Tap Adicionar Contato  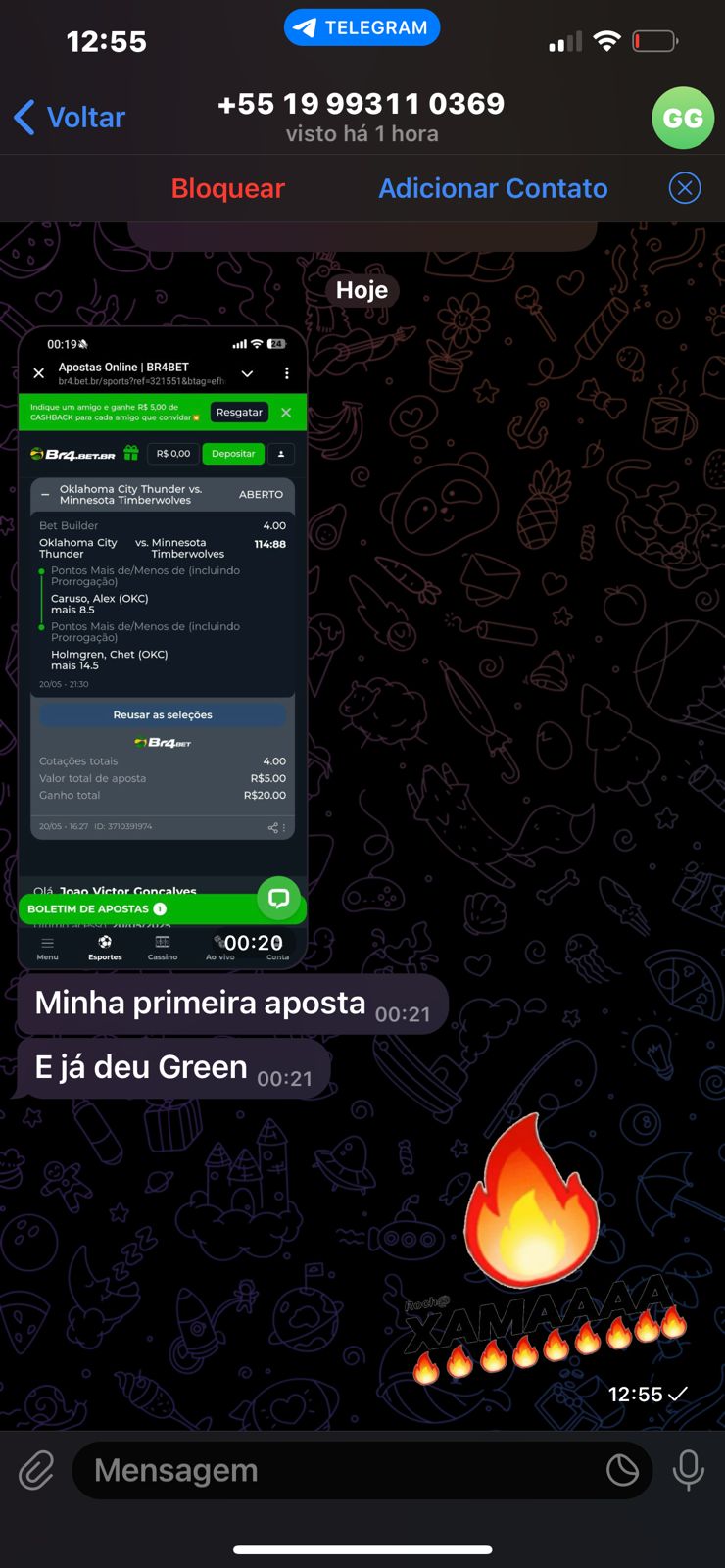click(x=493, y=188)
